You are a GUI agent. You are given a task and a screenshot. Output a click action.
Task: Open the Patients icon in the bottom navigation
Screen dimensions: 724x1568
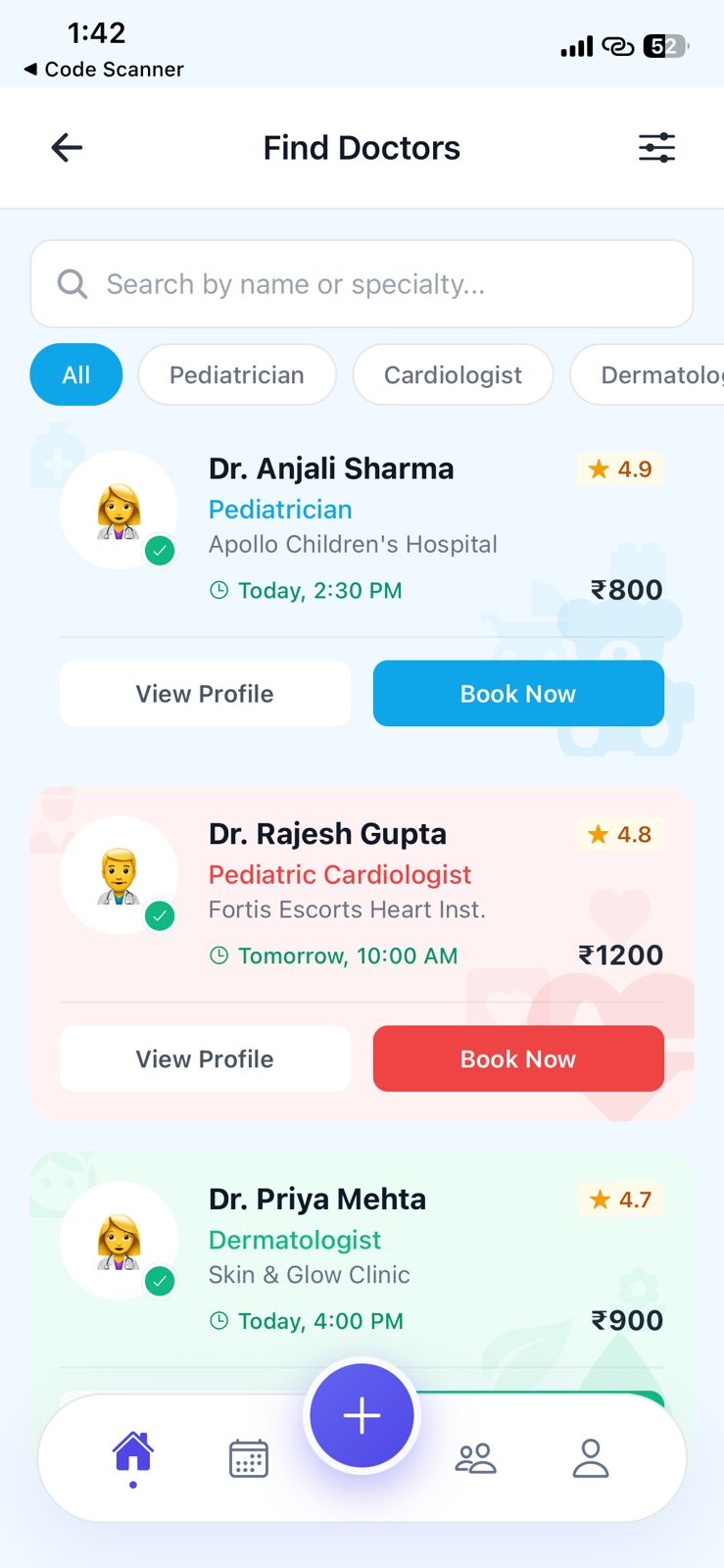click(476, 1456)
